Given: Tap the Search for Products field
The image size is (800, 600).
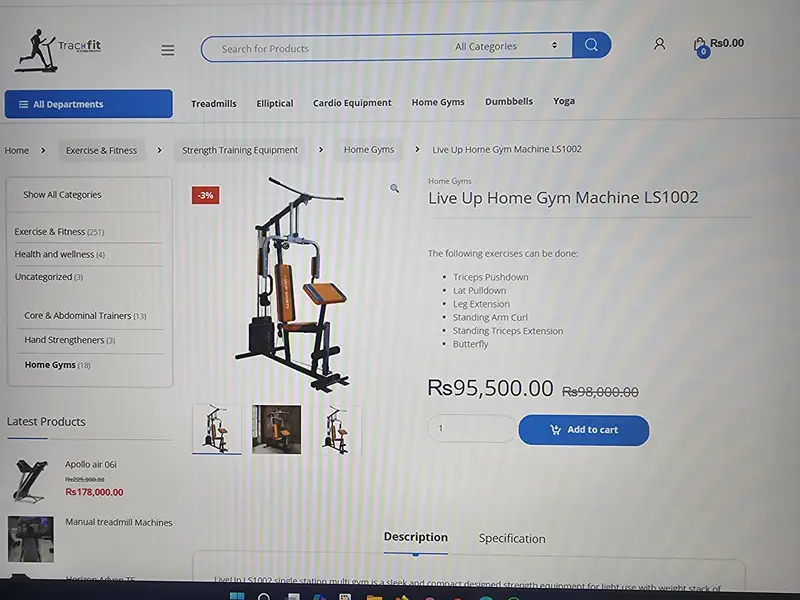Looking at the screenshot, I should [320, 48].
